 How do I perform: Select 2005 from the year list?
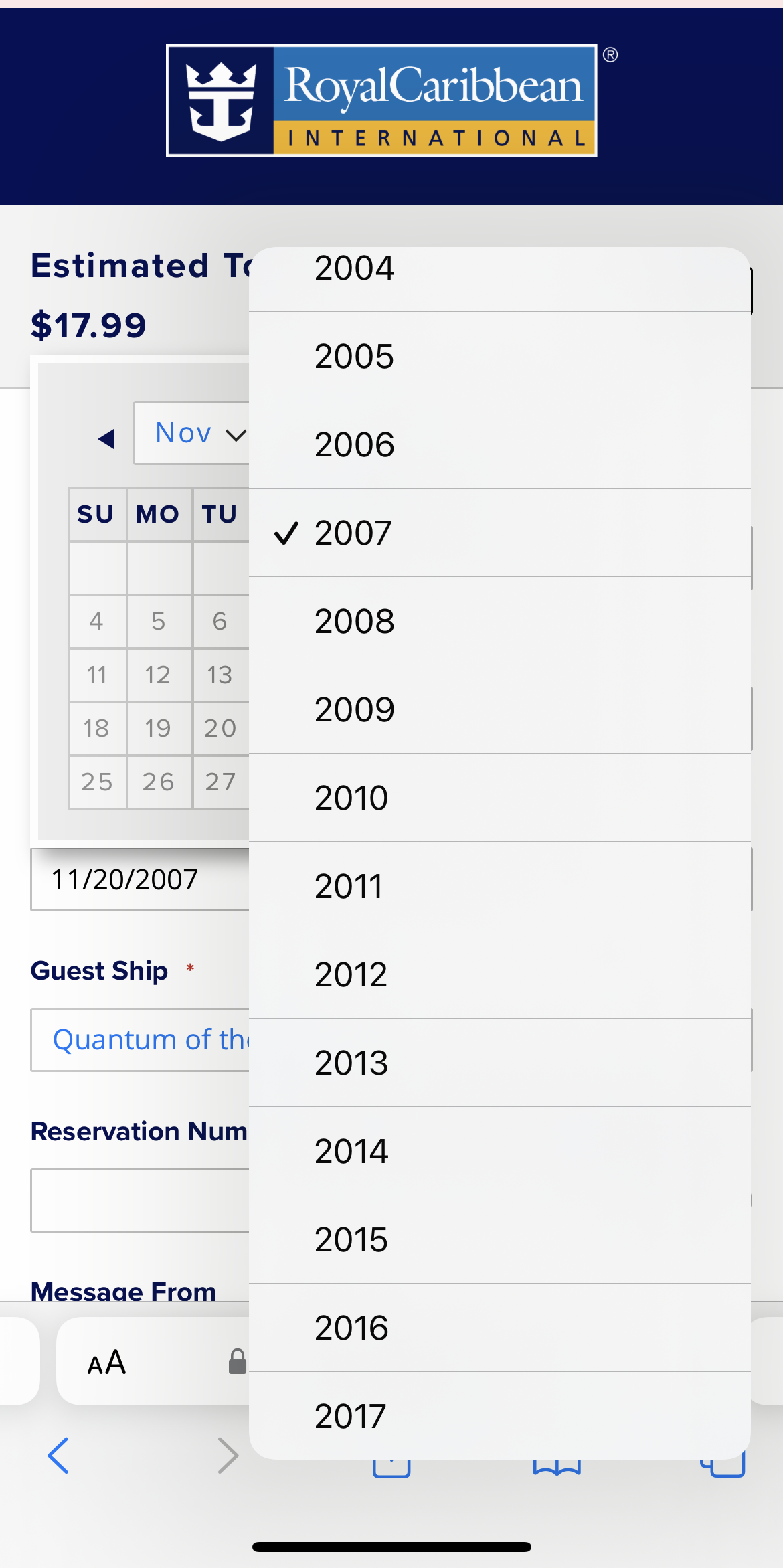click(499, 356)
